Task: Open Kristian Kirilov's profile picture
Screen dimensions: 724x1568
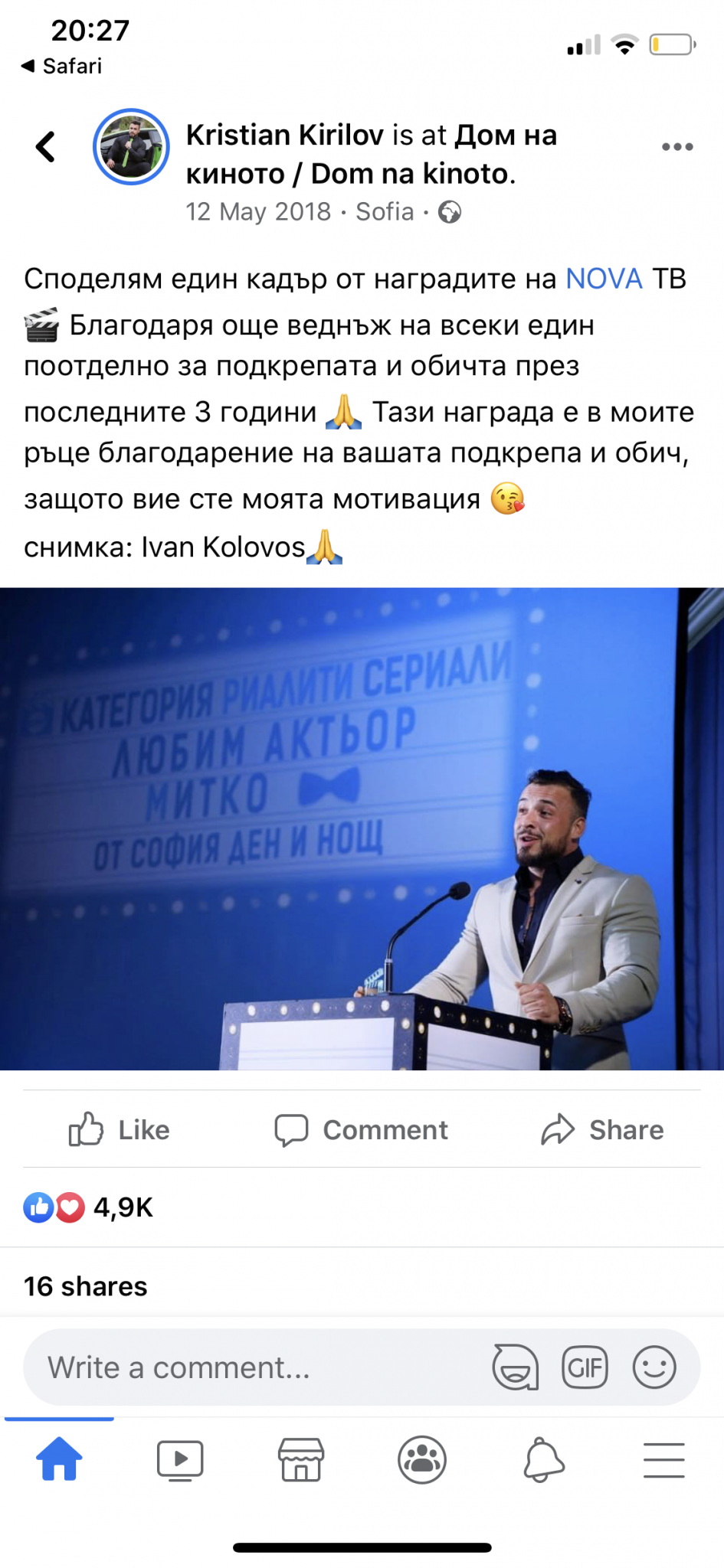Action: 131,146
